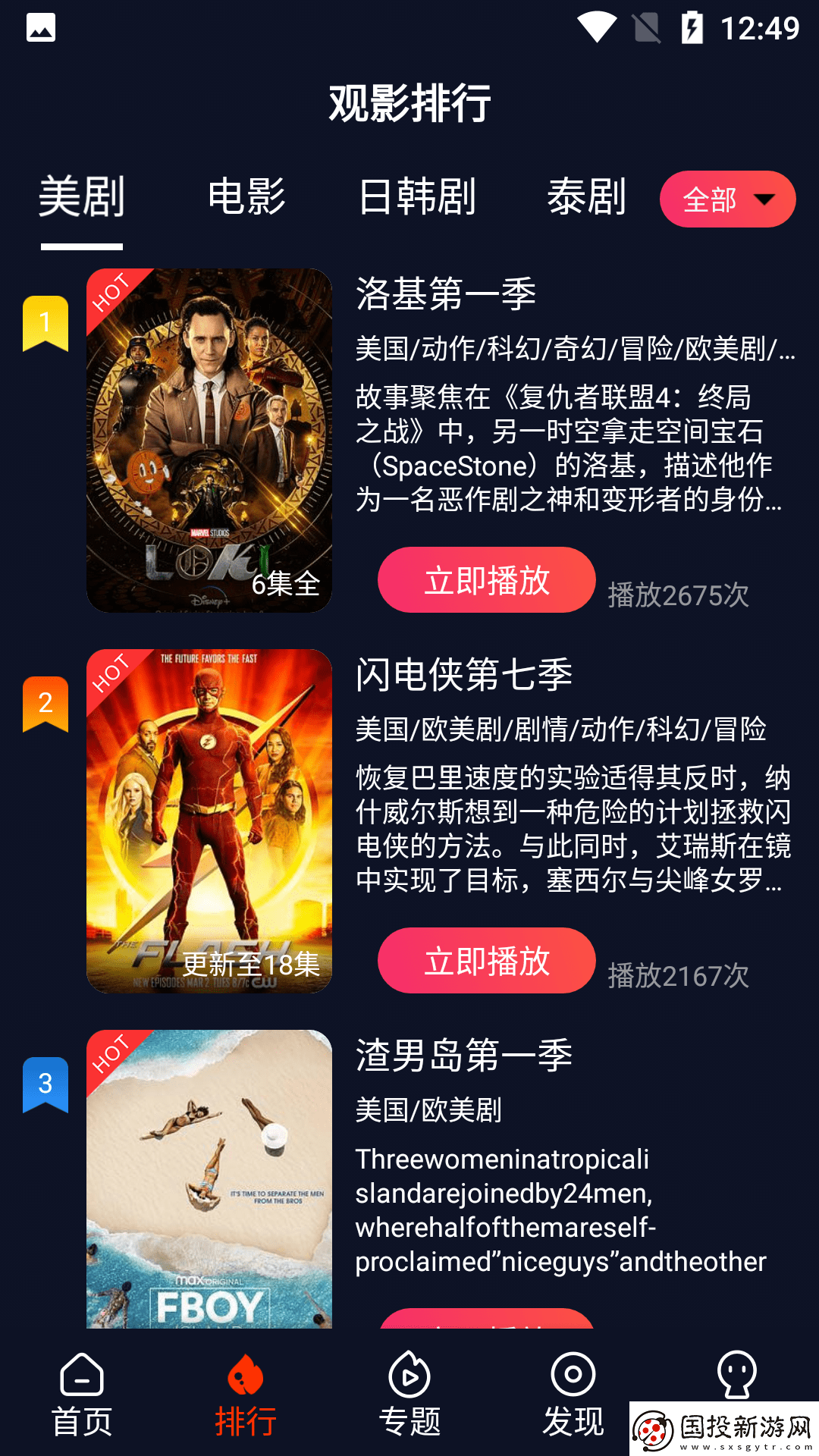Viewport: 819px width, 1456px height.
Task: Open the 渣男岛第一季 poster thumbnail
Action: pyautogui.click(x=209, y=1183)
